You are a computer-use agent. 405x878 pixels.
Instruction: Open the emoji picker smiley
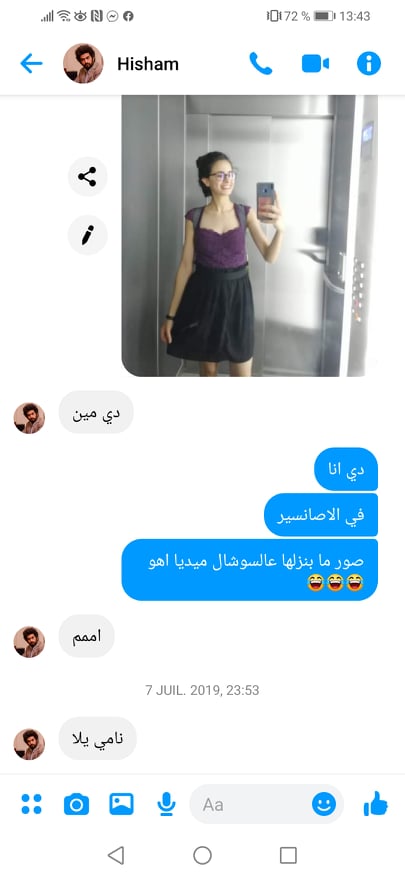pos(324,805)
